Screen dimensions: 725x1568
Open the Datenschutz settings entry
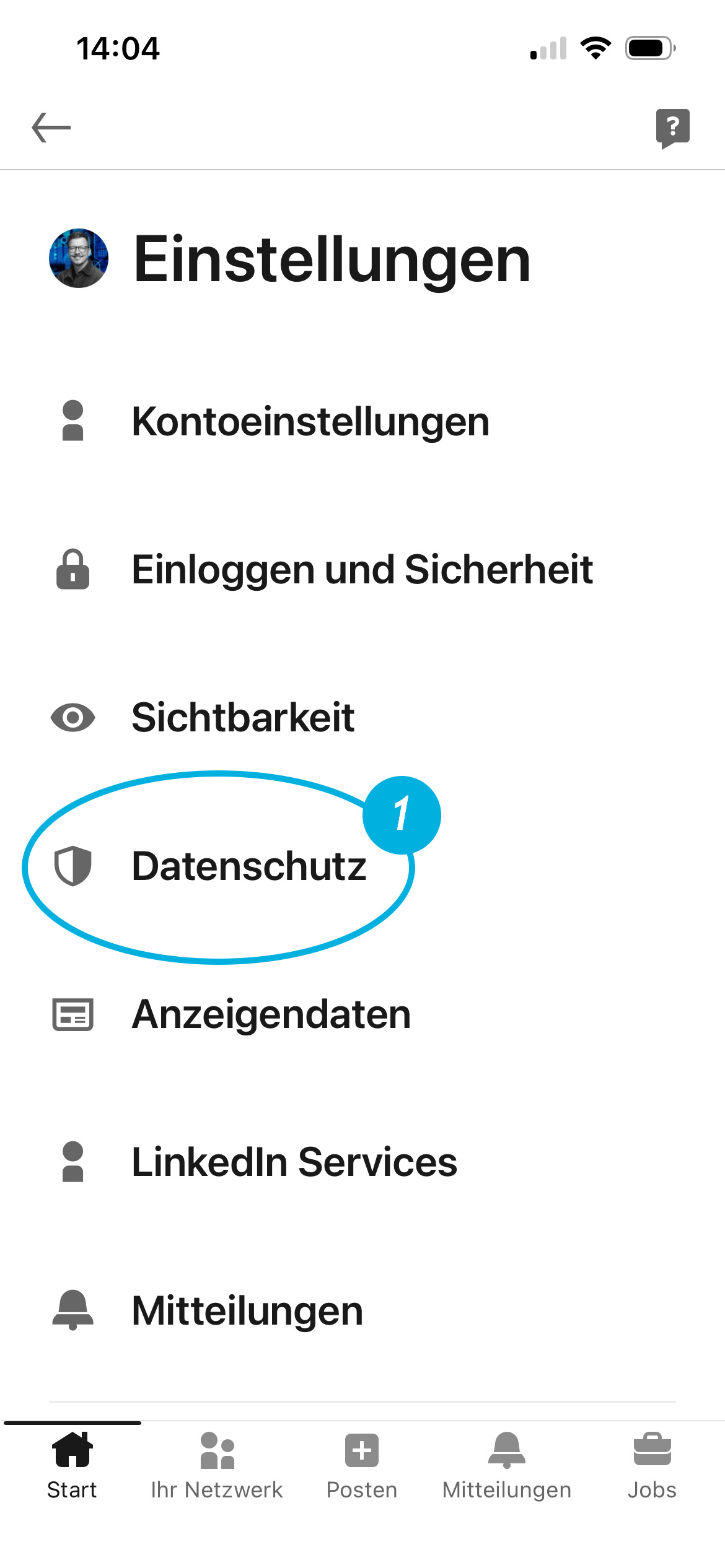248,866
